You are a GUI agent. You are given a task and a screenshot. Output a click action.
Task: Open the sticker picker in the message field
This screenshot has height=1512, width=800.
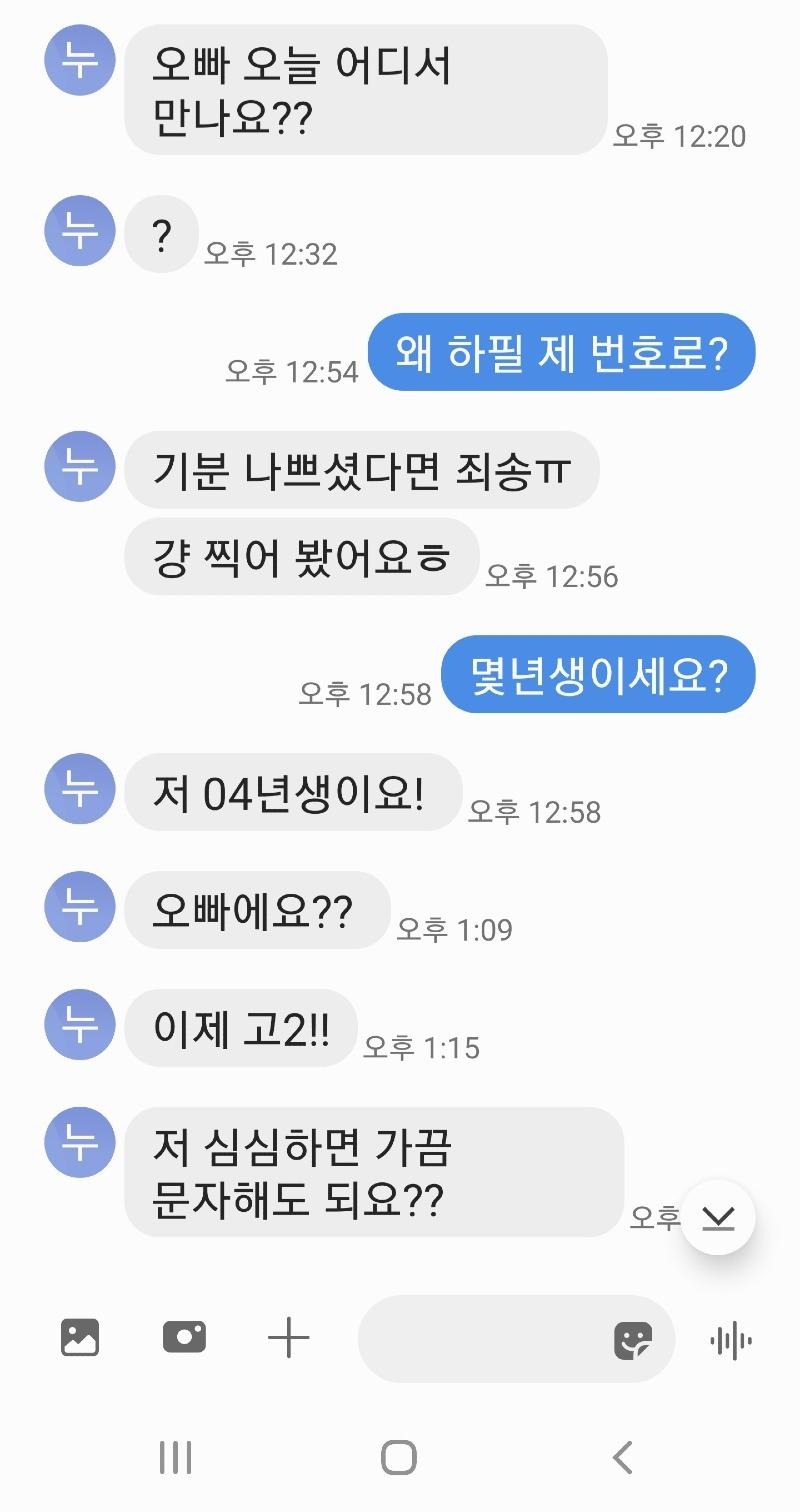(x=632, y=1339)
